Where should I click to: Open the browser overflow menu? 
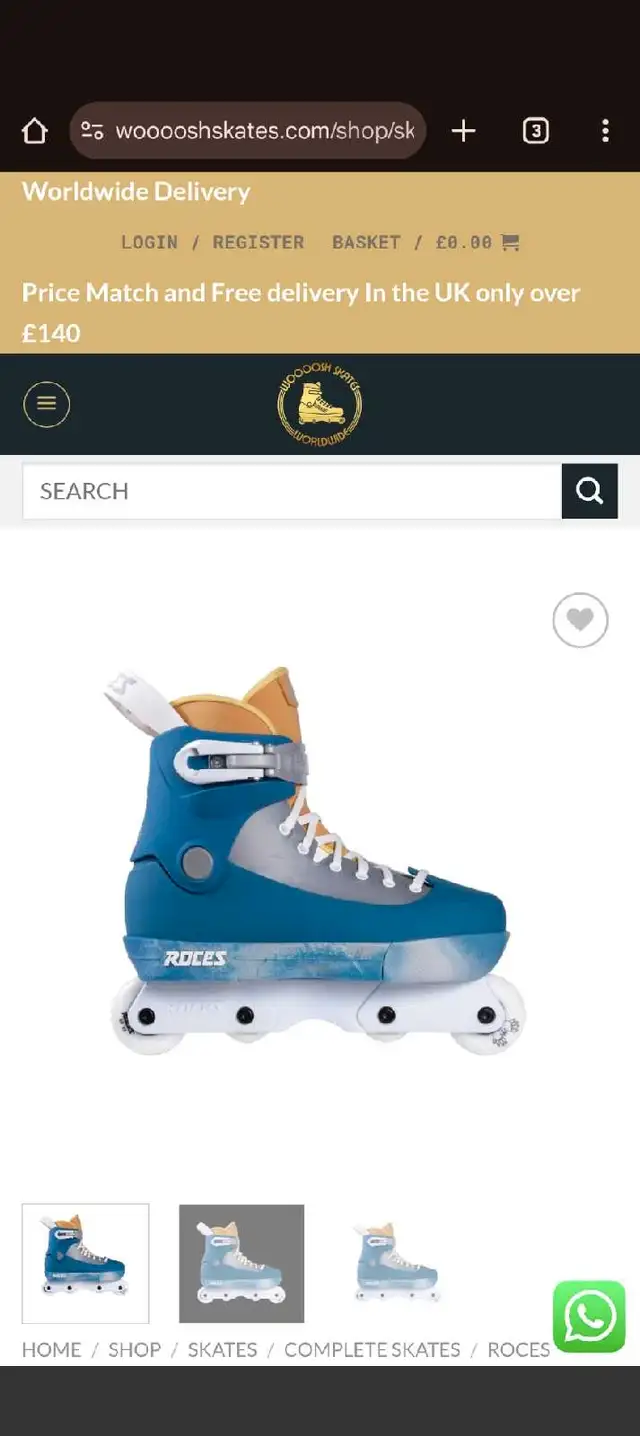605,131
